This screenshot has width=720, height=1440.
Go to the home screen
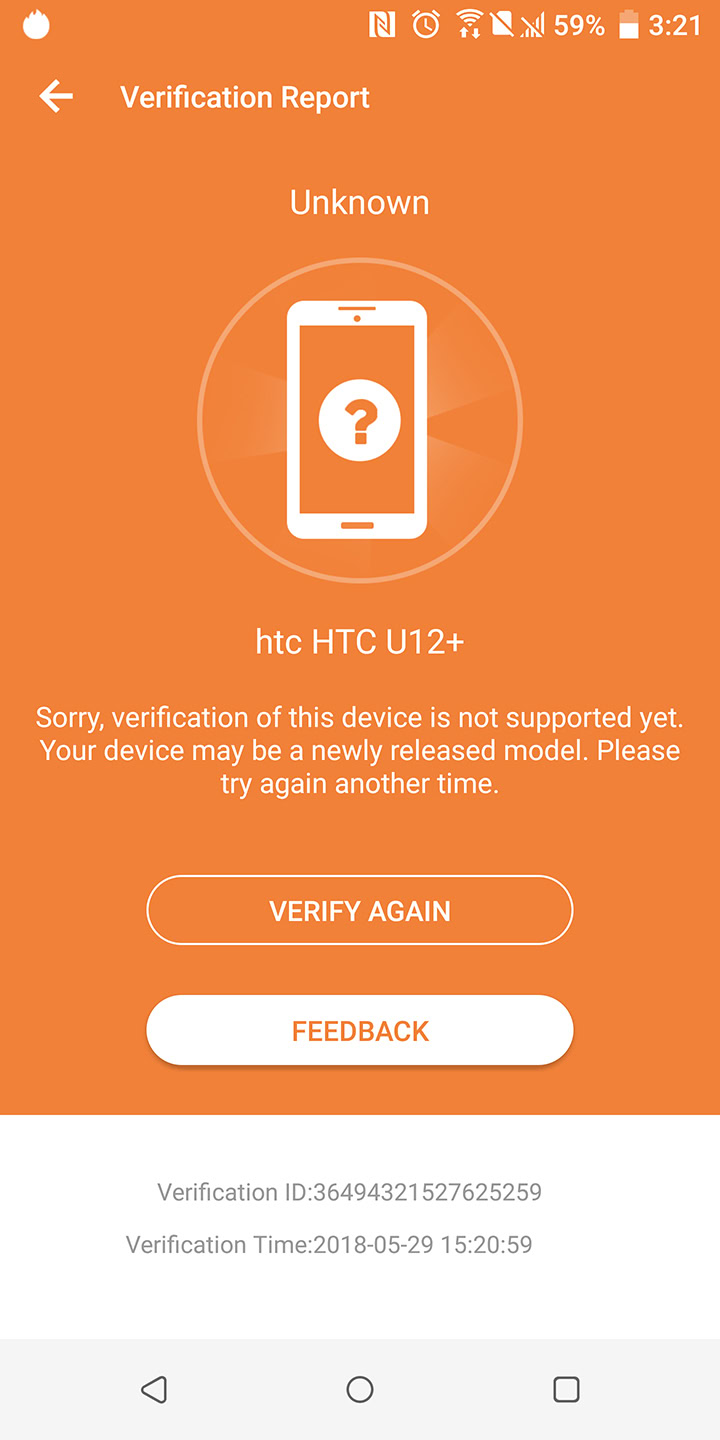(360, 1389)
